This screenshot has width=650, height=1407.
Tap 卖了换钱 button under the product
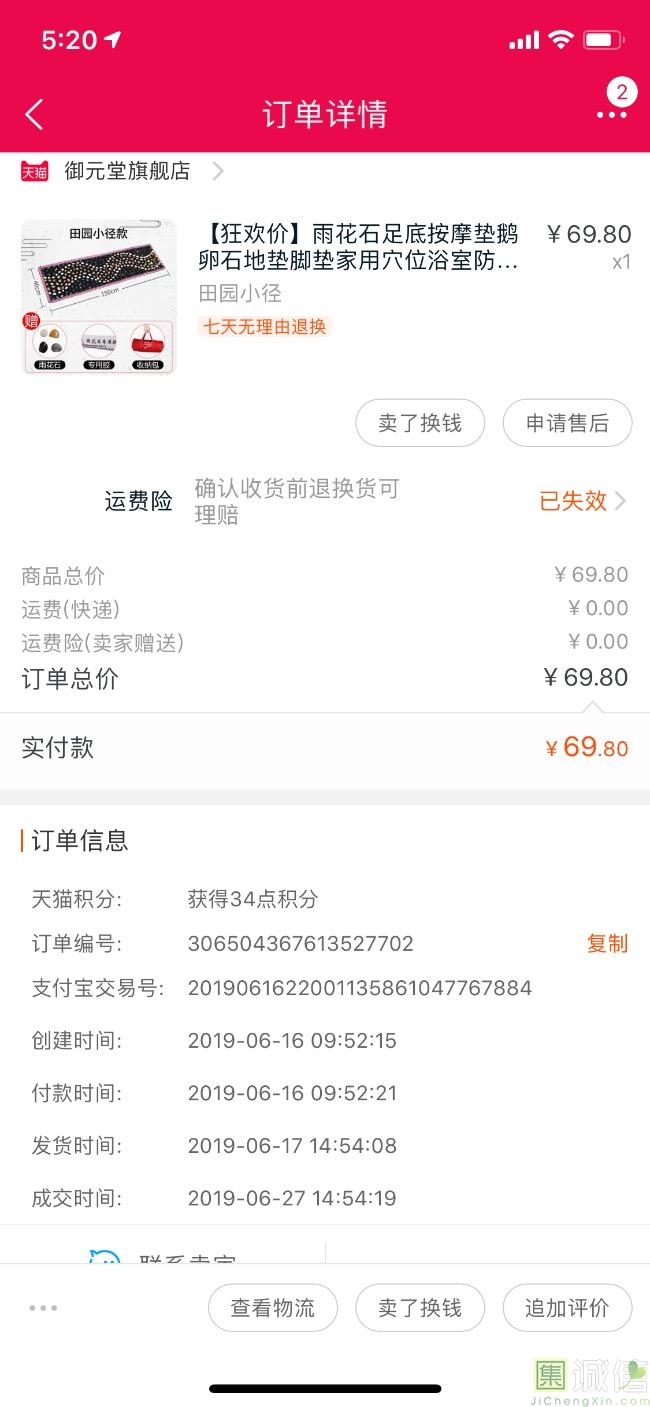click(x=420, y=423)
